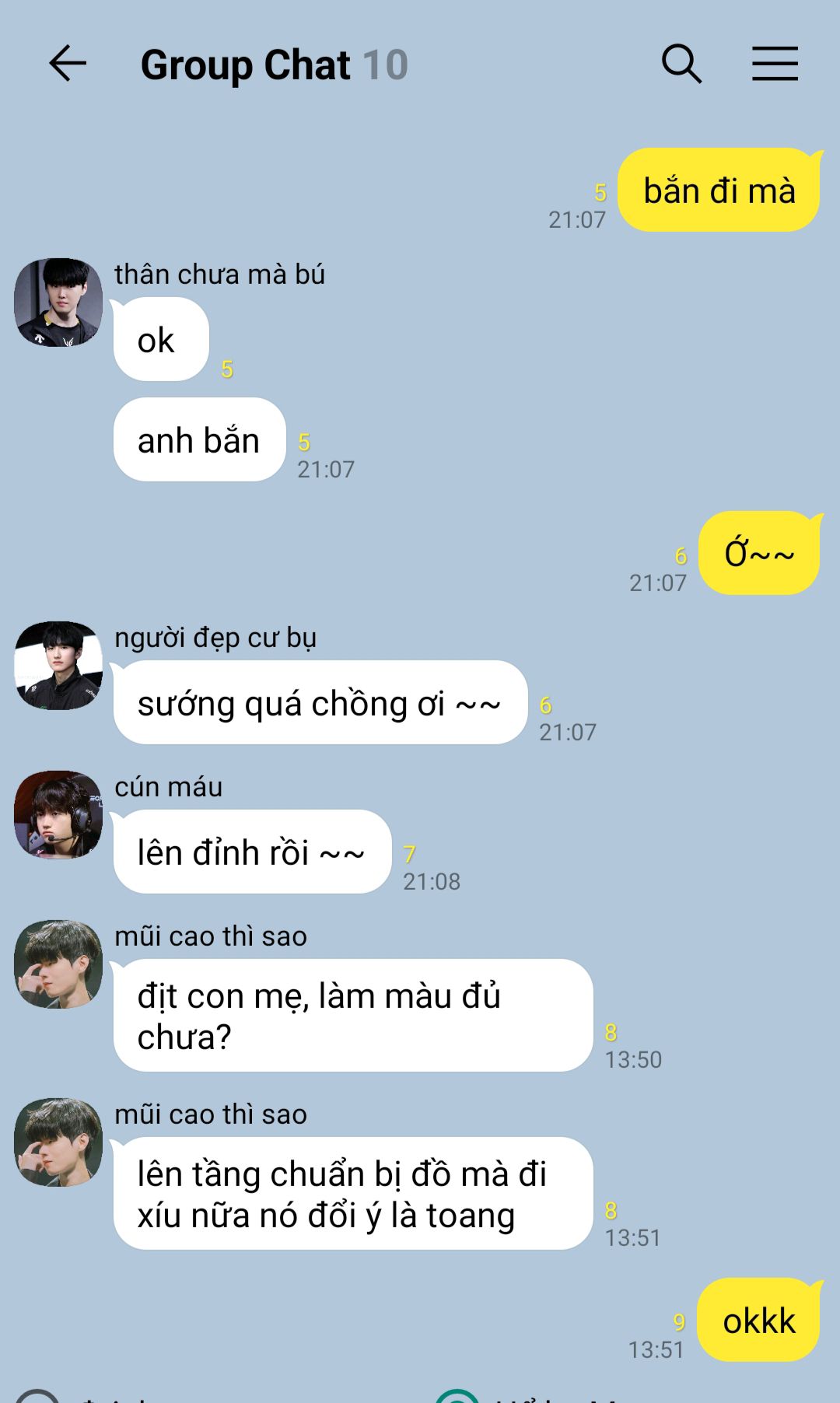Go back from Group Chat
This screenshot has height=1403, width=840.
click(x=68, y=64)
